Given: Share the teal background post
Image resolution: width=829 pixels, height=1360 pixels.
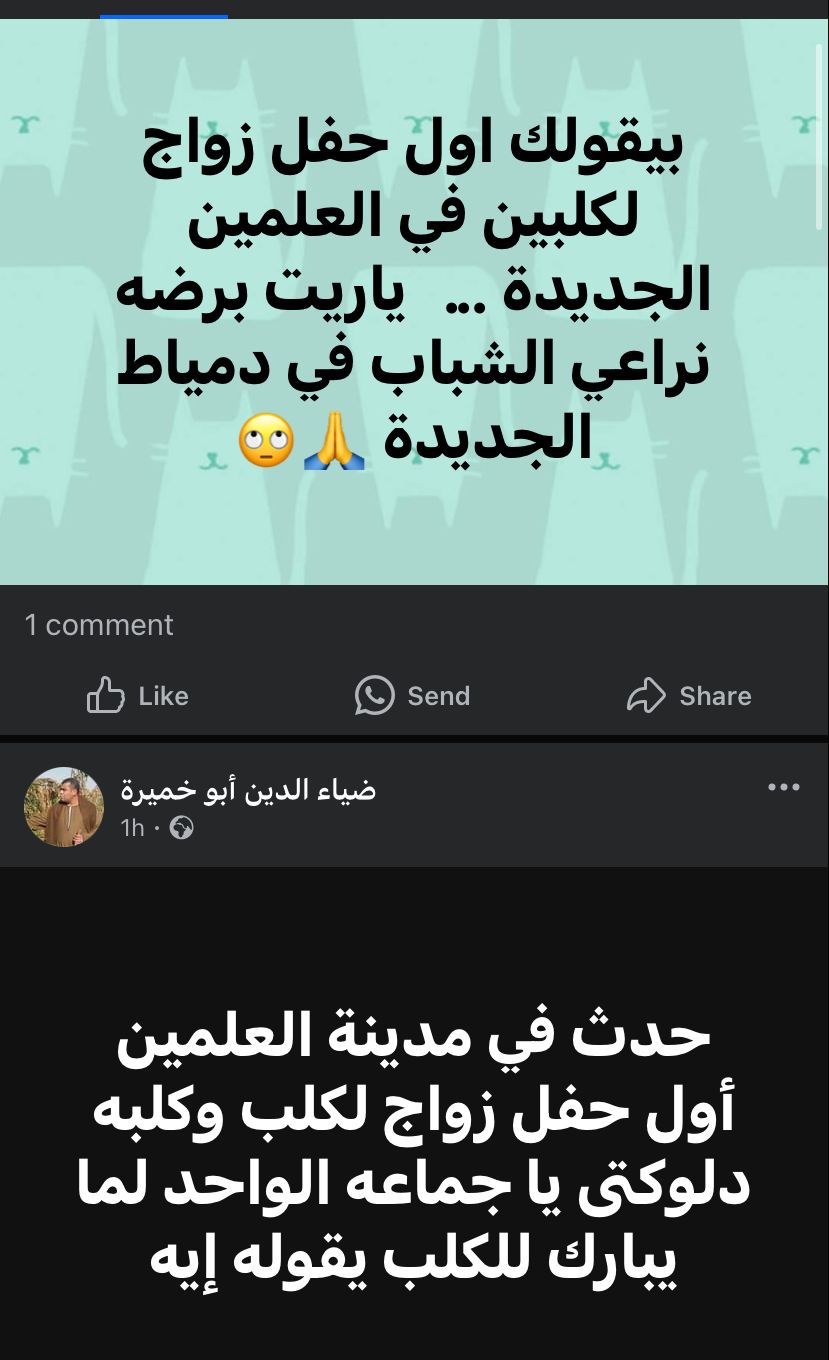Looking at the screenshot, I should click(x=689, y=696).
